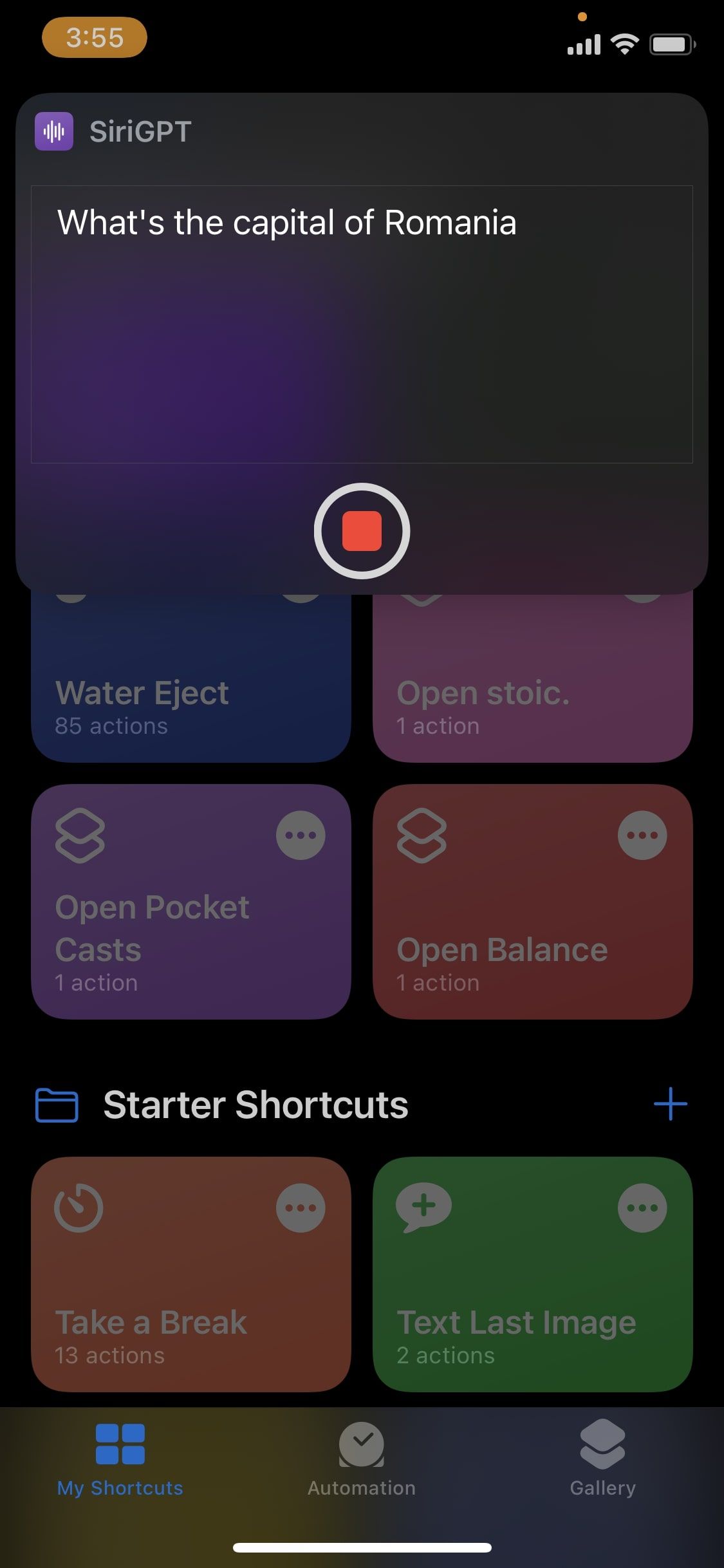The image size is (724, 1568).
Task: Open the Take a Break three-dot menu
Action: [x=301, y=1208]
